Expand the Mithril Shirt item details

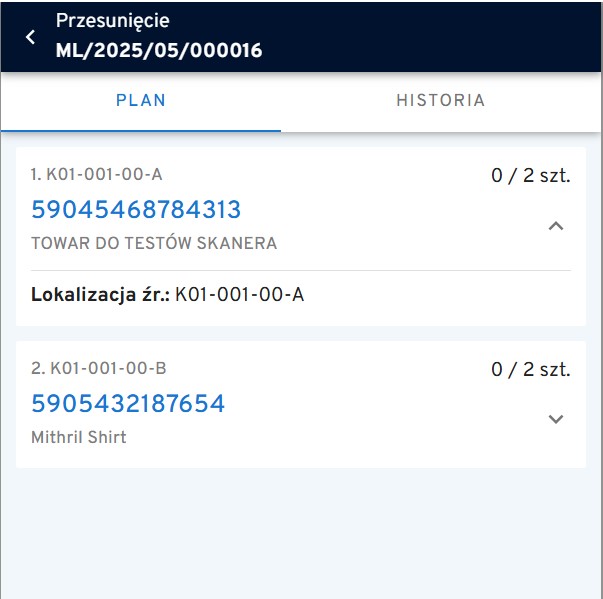[557, 419]
